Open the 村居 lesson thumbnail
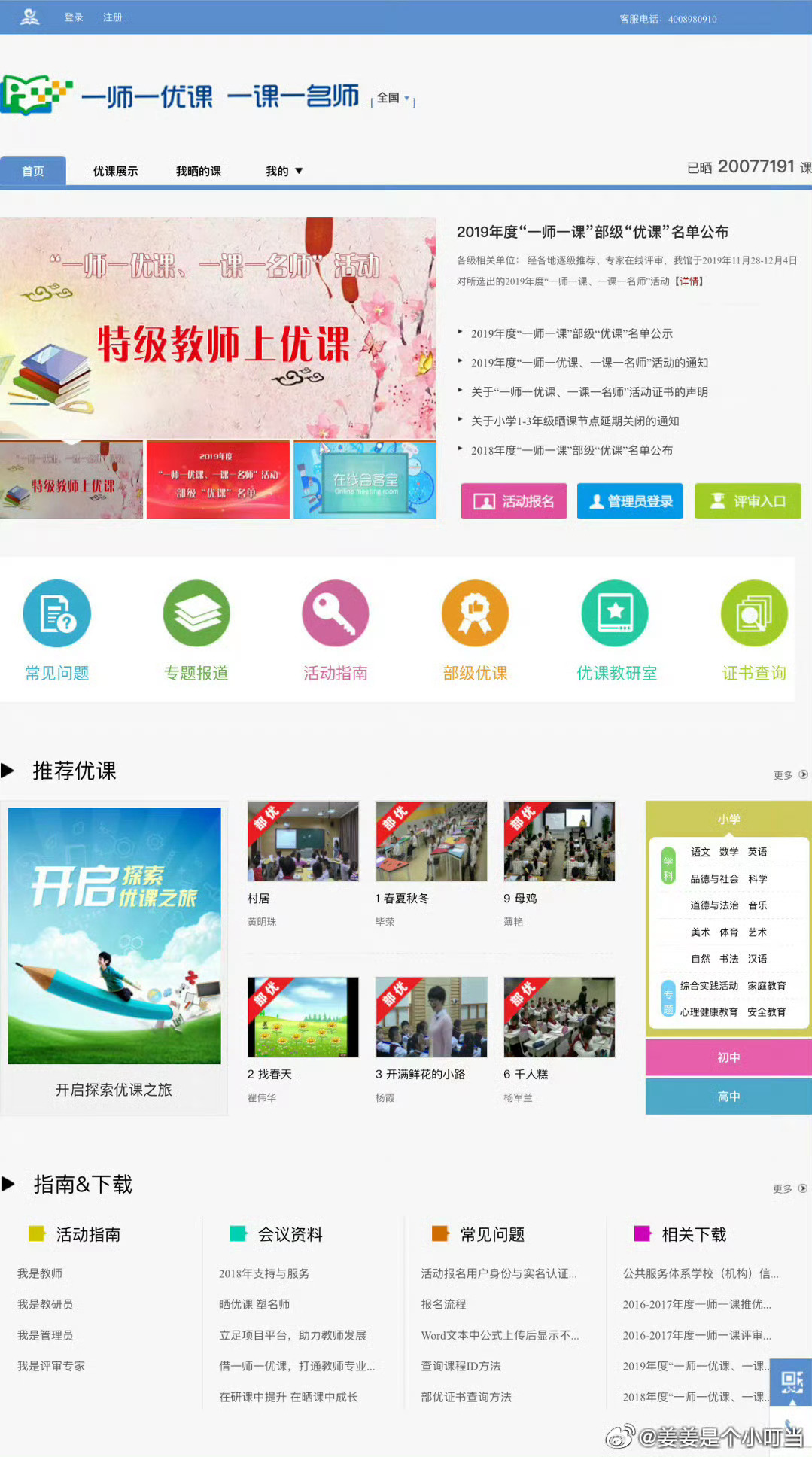The height and width of the screenshot is (1457, 812). (303, 841)
